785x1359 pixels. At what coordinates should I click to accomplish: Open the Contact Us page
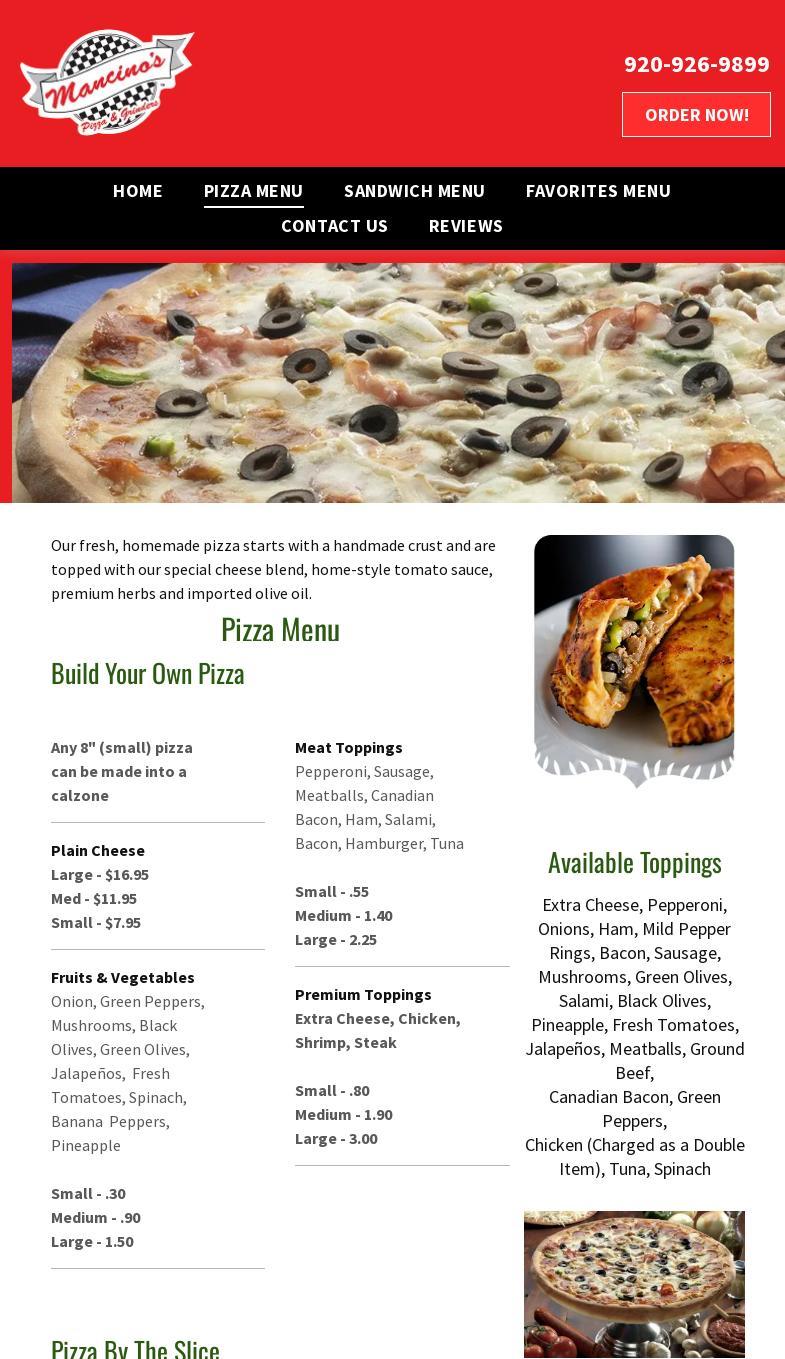334,226
